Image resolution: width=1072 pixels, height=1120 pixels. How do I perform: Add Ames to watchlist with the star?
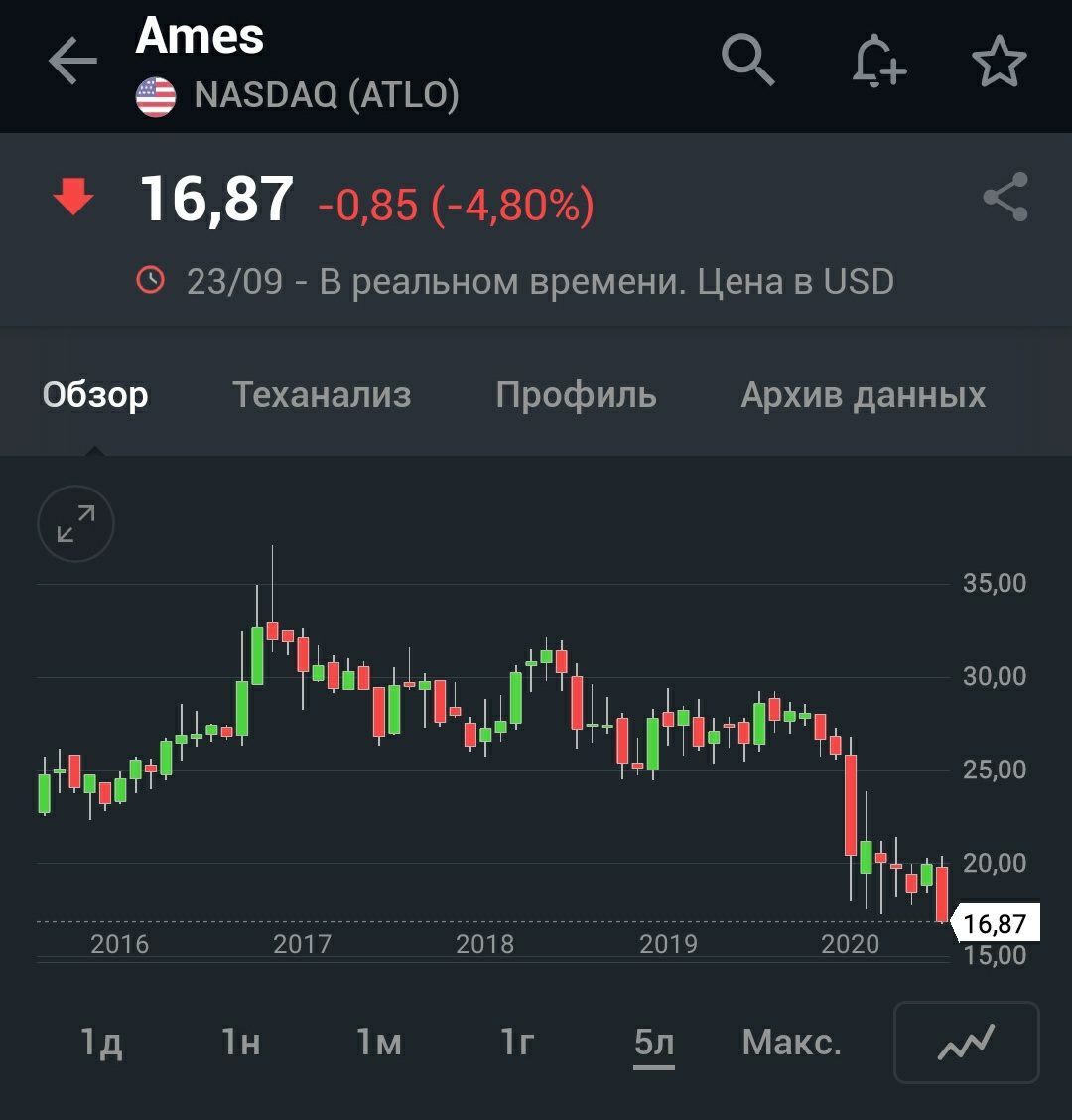click(x=999, y=62)
